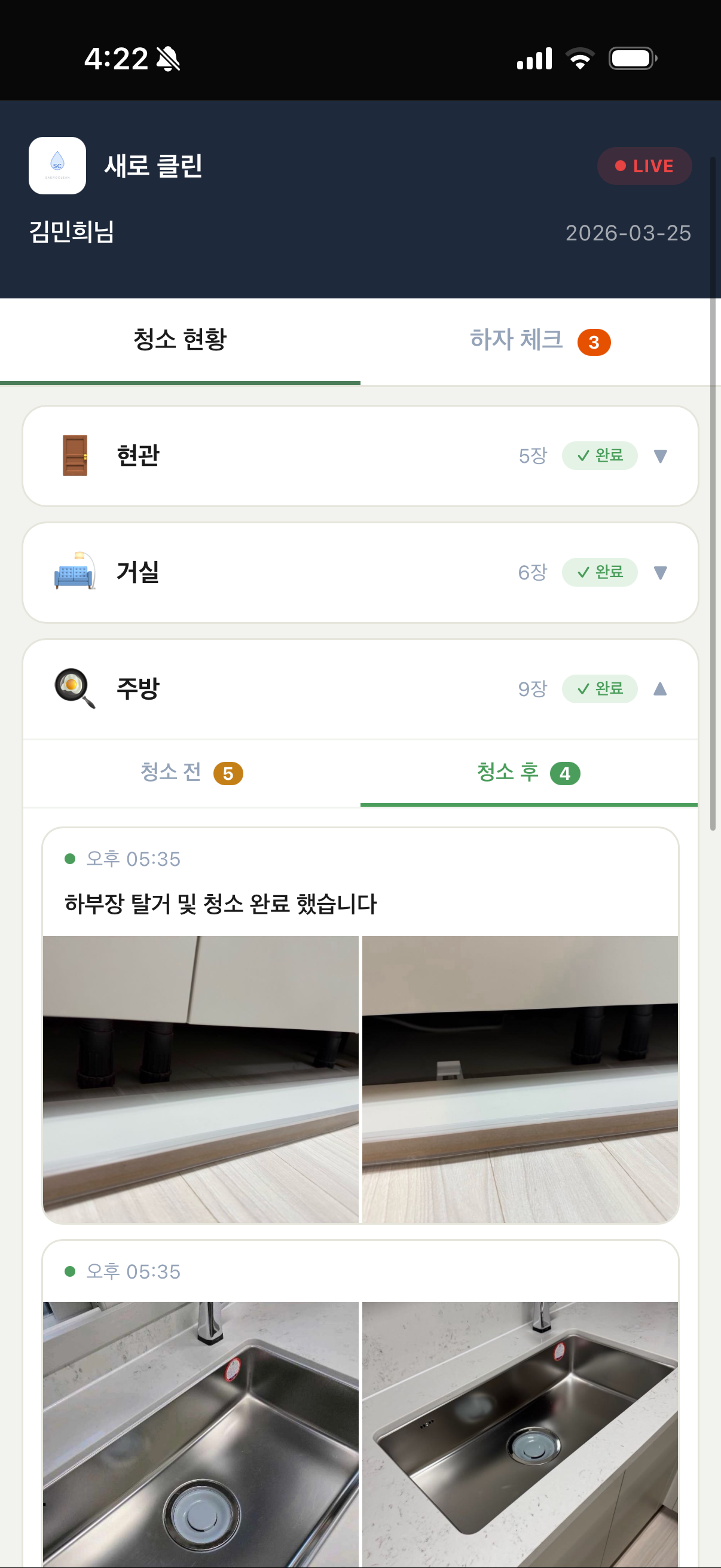
Task: Click the customer name 김민희님
Action: pos(71,232)
